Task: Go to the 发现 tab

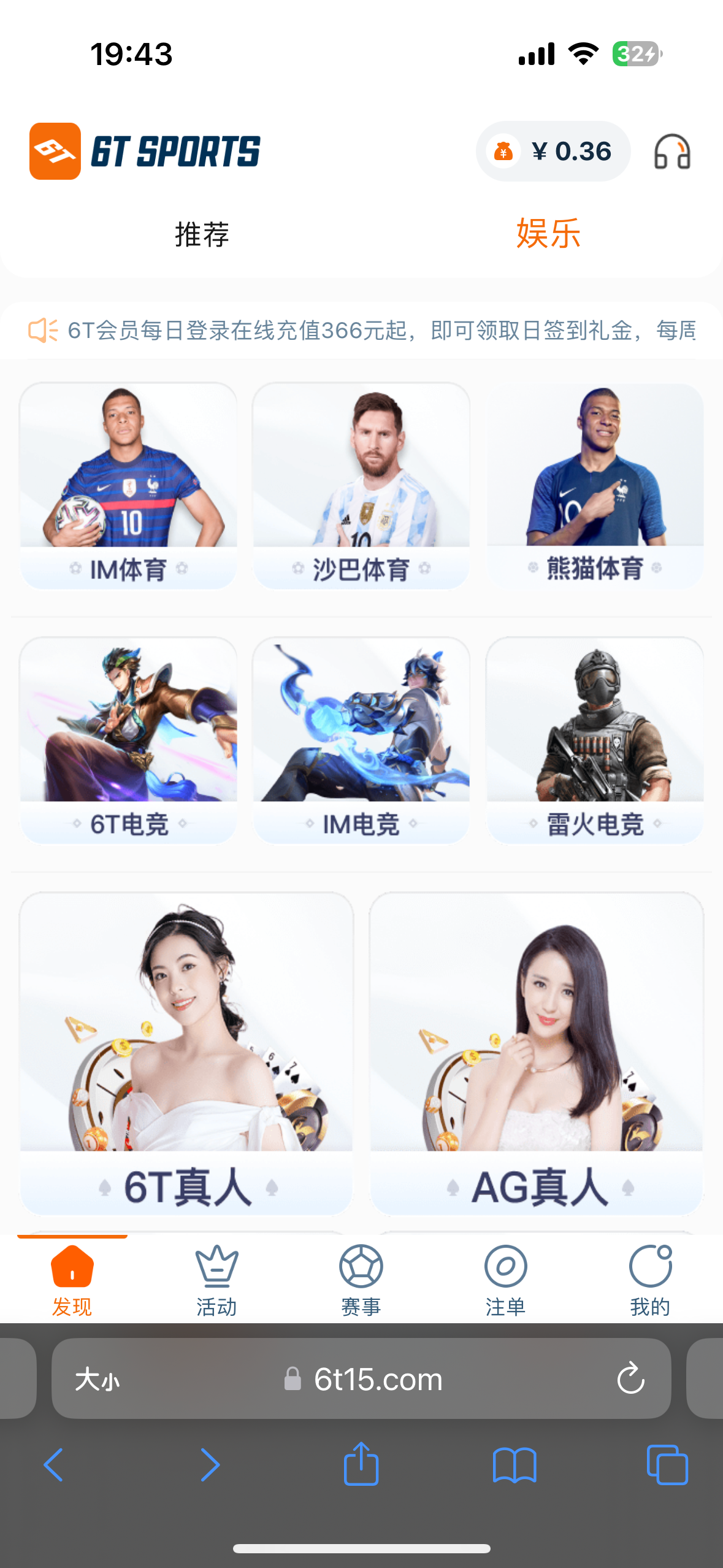Action: click(x=72, y=1280)
